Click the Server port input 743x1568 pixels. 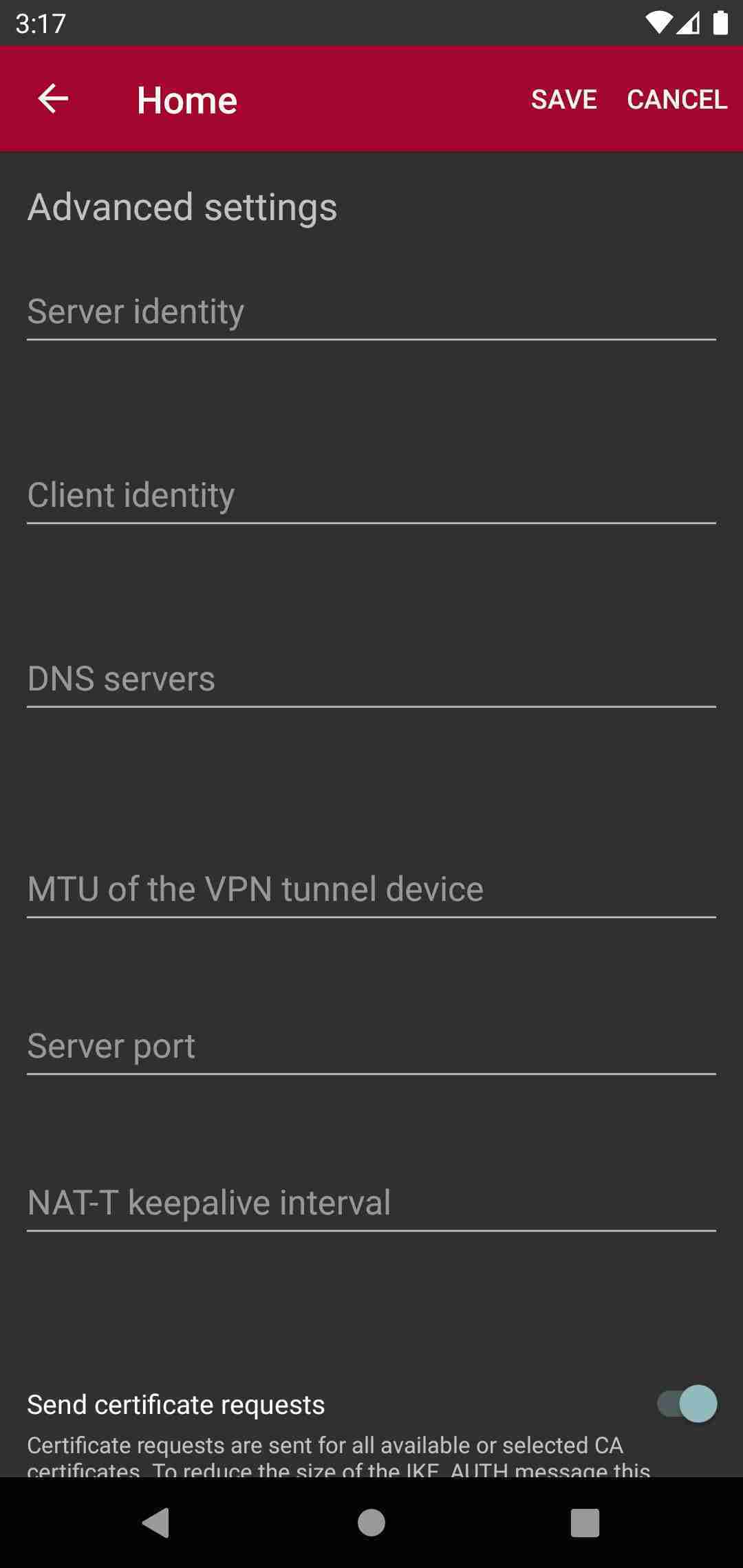click(x=371, y=1045)
